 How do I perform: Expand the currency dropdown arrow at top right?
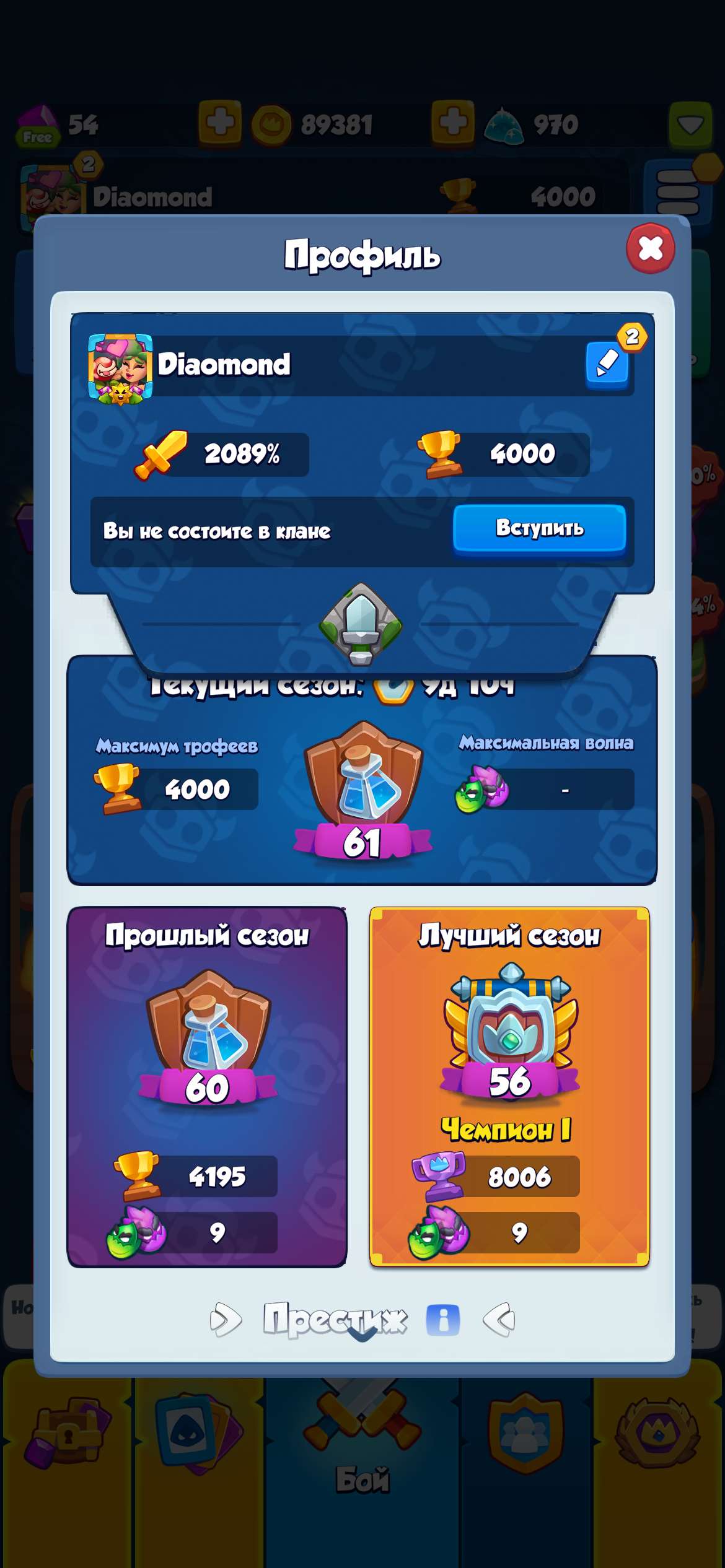coord(690,124)
